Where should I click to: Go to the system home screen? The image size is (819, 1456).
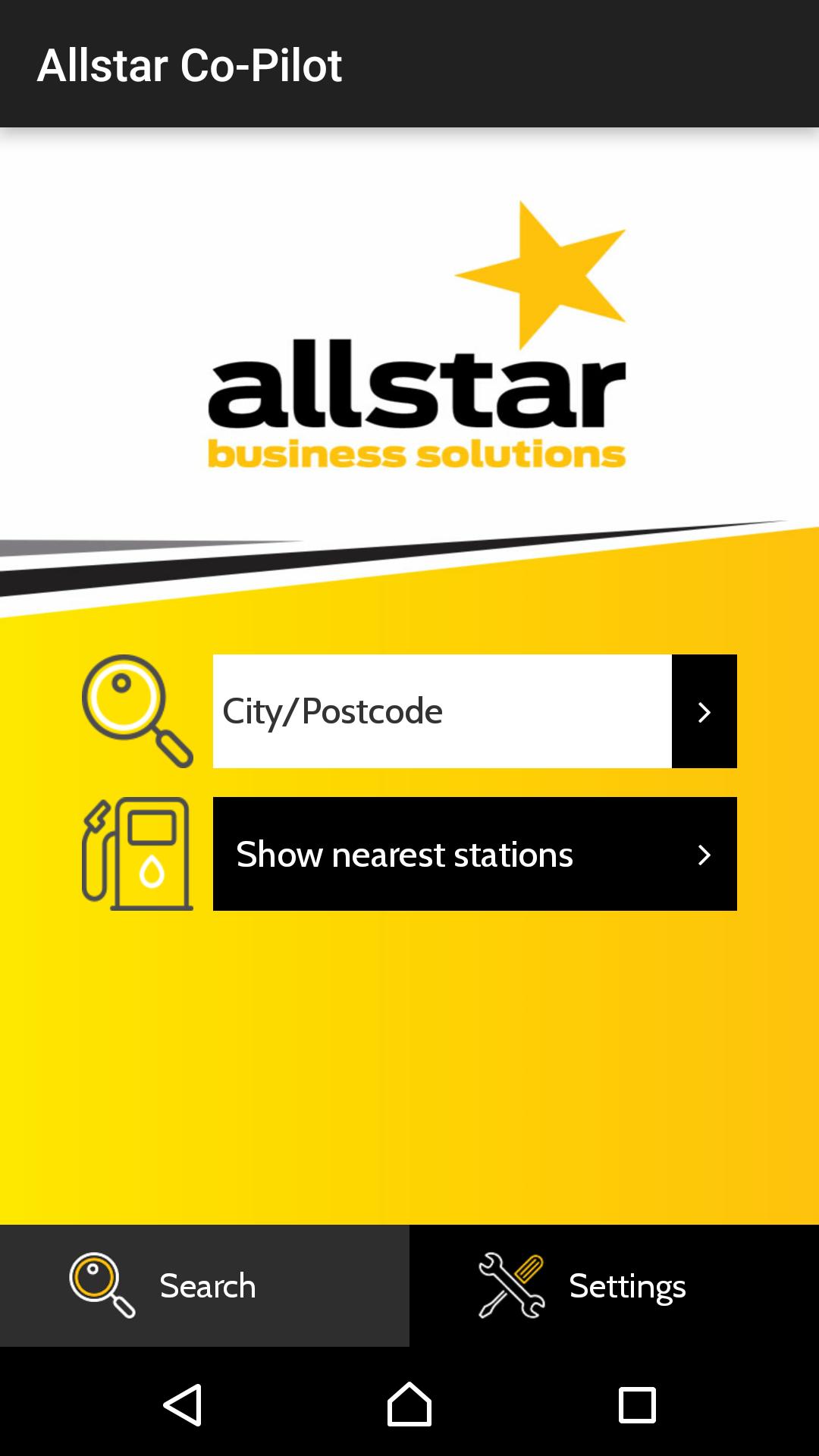click(409, 1404)
